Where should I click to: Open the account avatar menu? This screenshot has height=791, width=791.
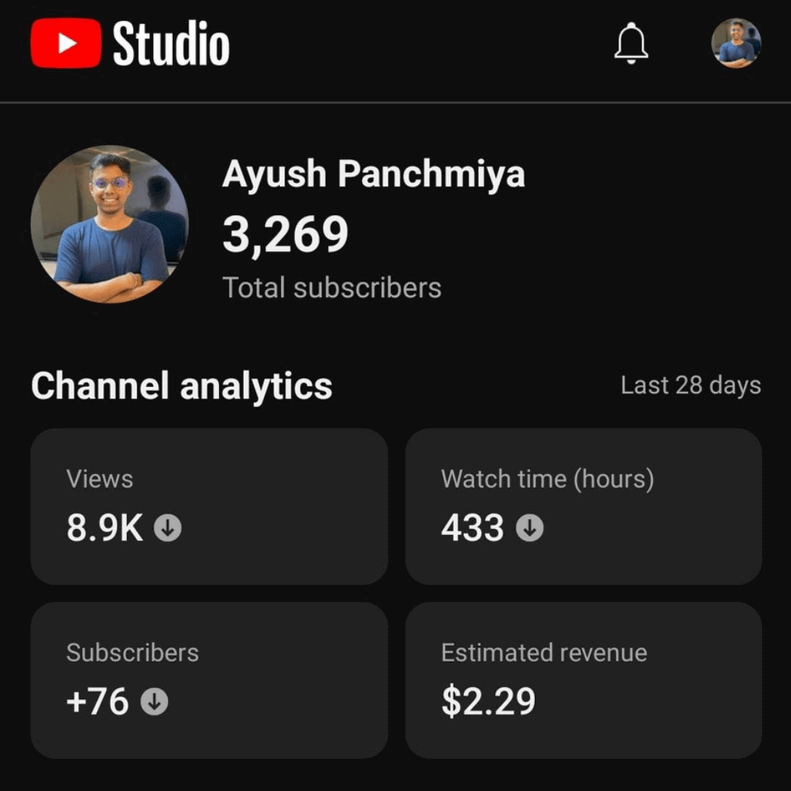pos(736,44)
